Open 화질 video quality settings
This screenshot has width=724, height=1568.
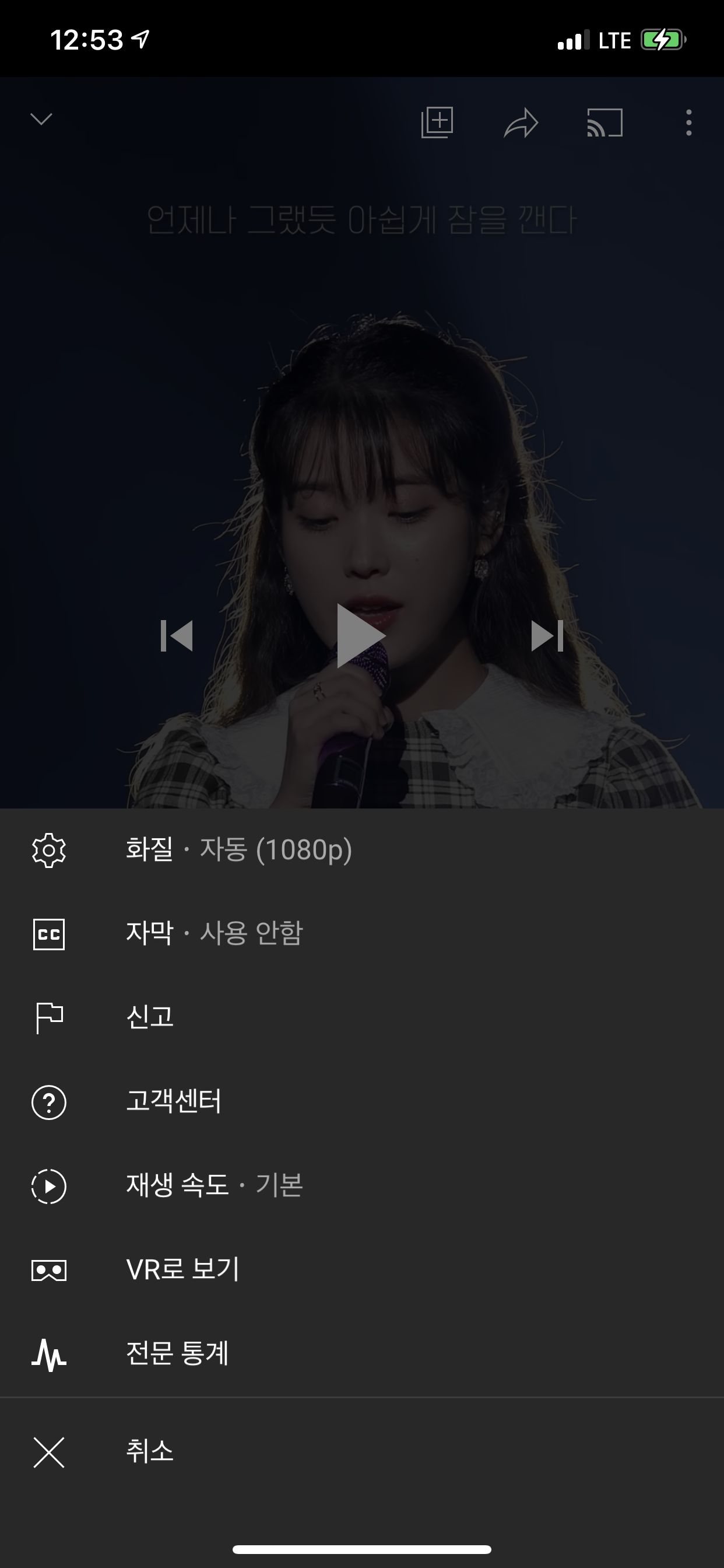click(362, 850)
